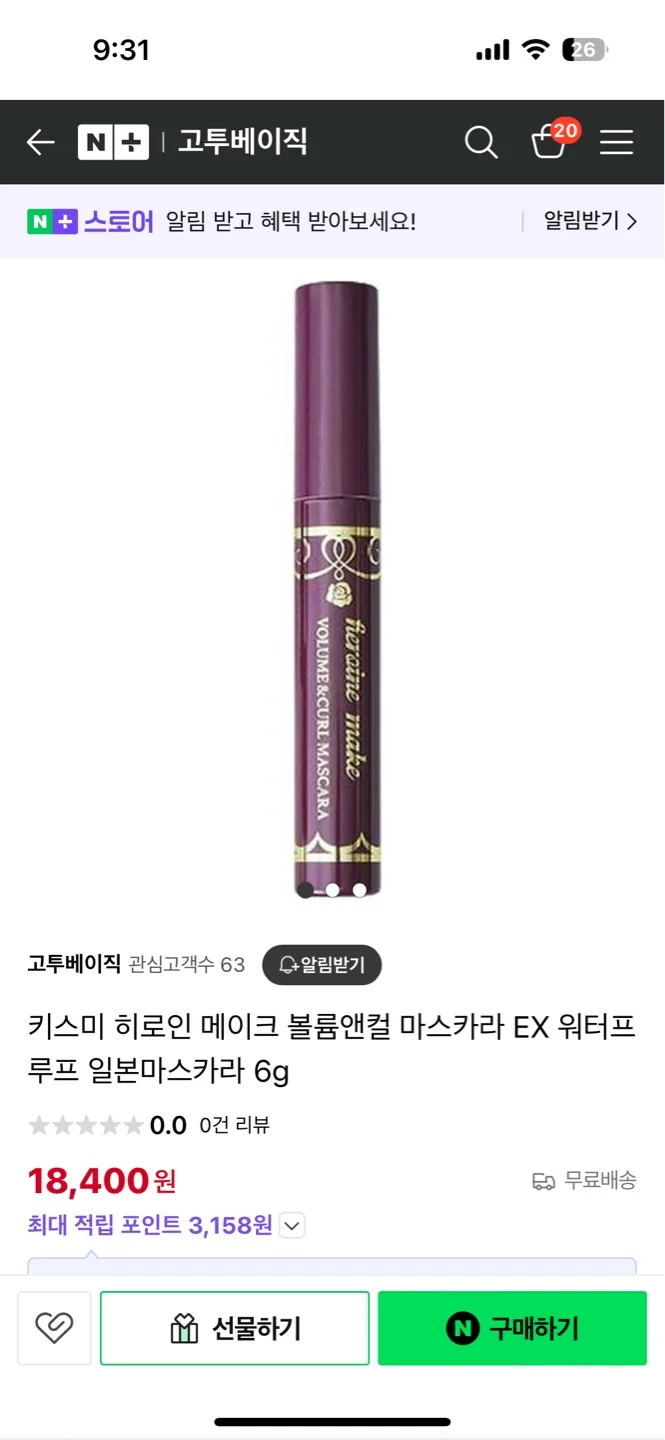Tap the green 구매하기 button
The width and height of the screenshot is (665, 1440).
(x=512, y=1328)
